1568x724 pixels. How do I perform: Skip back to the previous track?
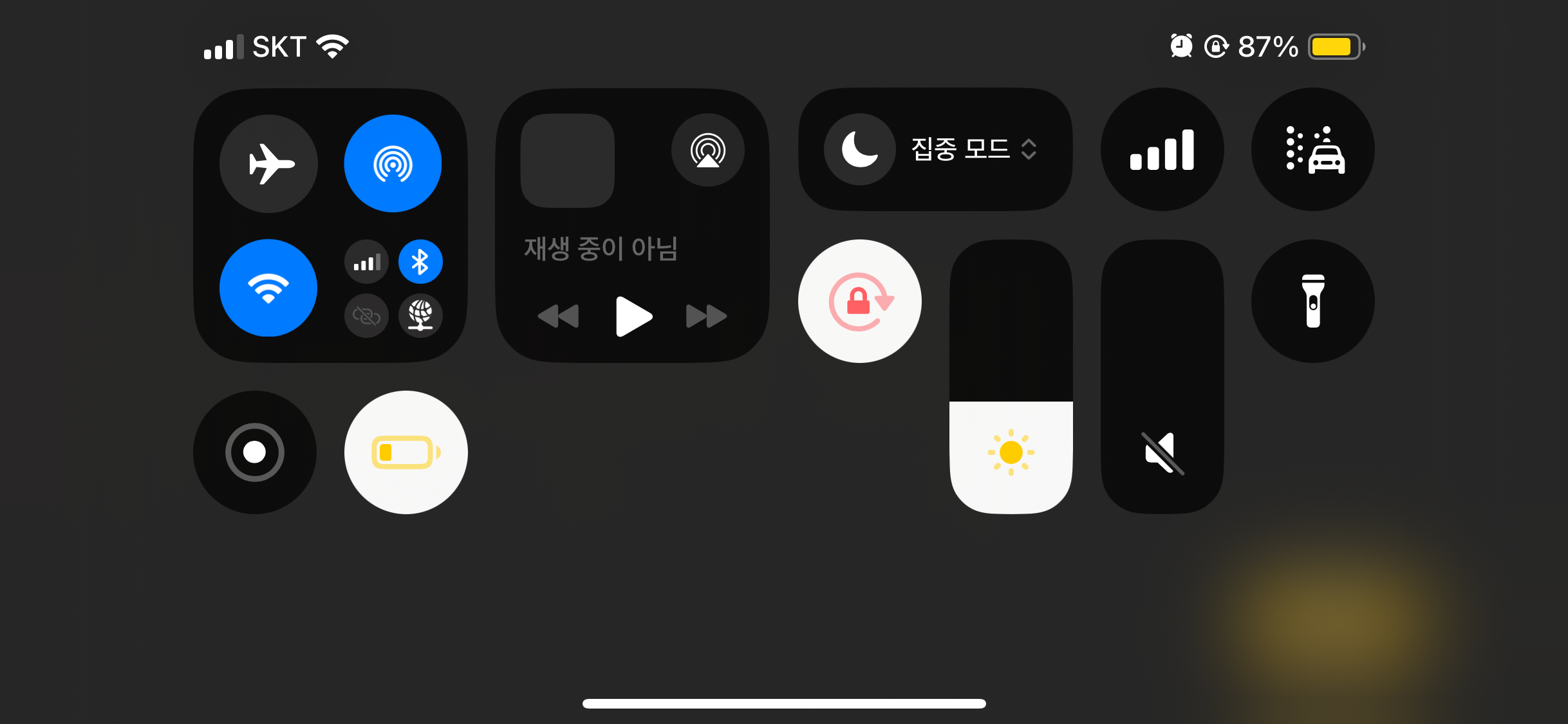click(x=558, y=316)
